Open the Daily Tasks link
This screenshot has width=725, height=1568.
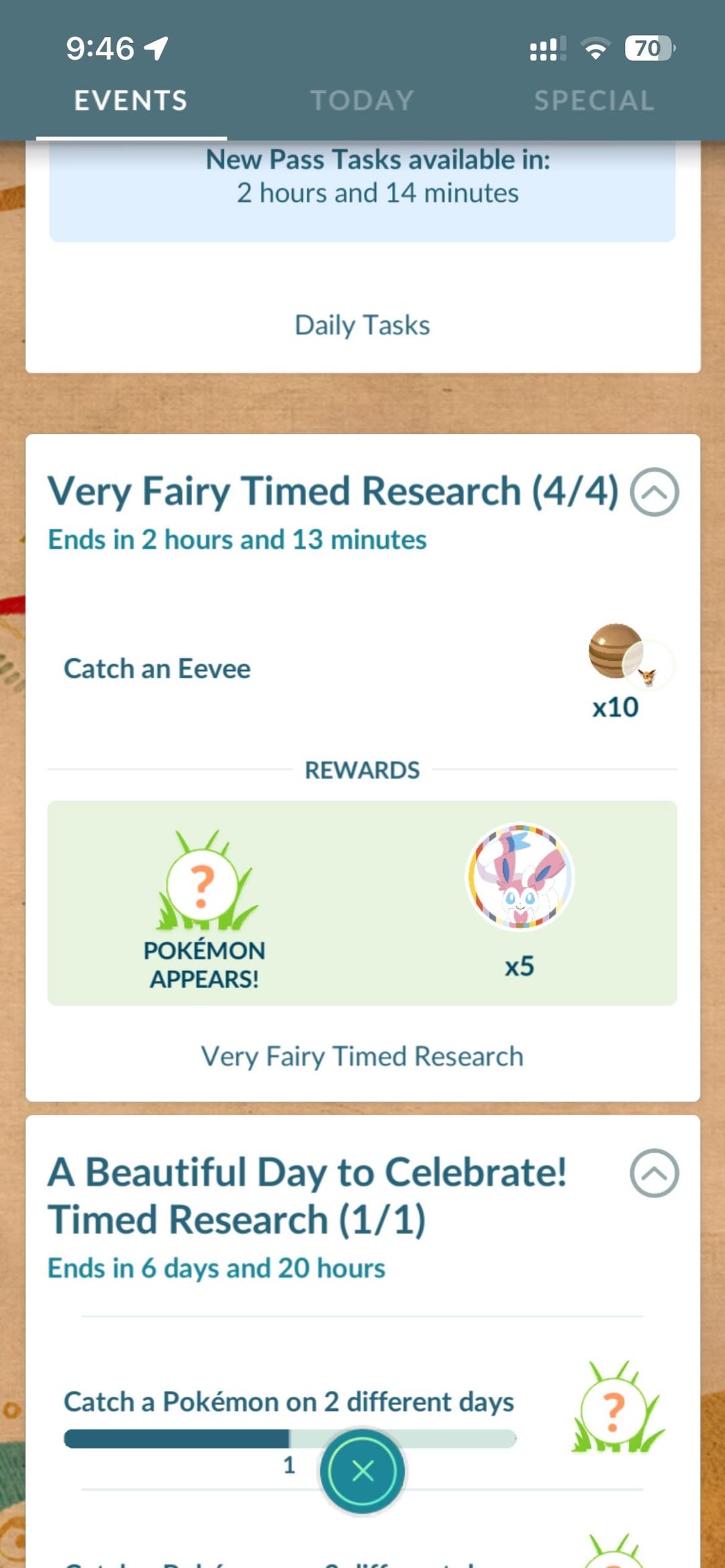(x=362, y=325)
